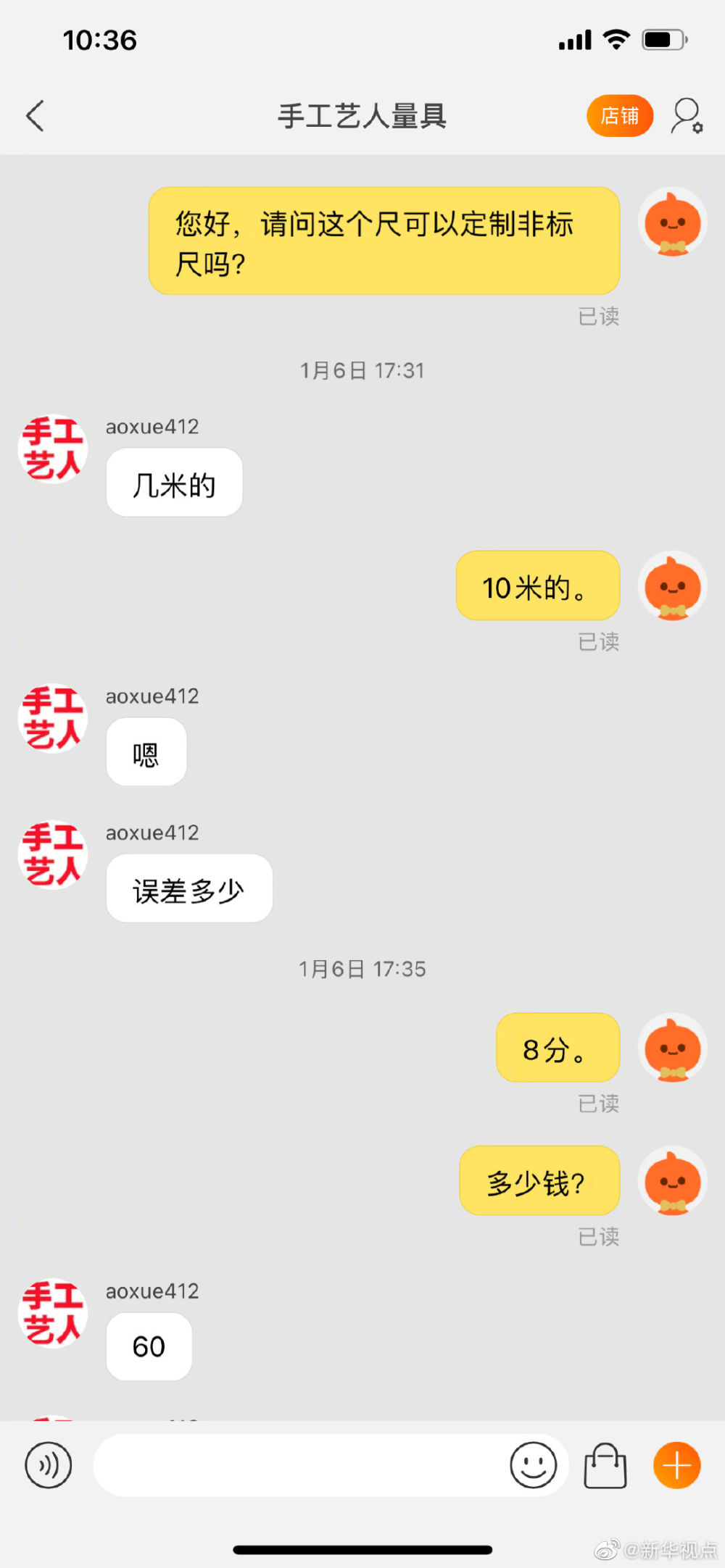Image resolution: width=725 pixels, height=1568 pixels.
Task: Switch to voice message input
Action: pos(49,1465)
